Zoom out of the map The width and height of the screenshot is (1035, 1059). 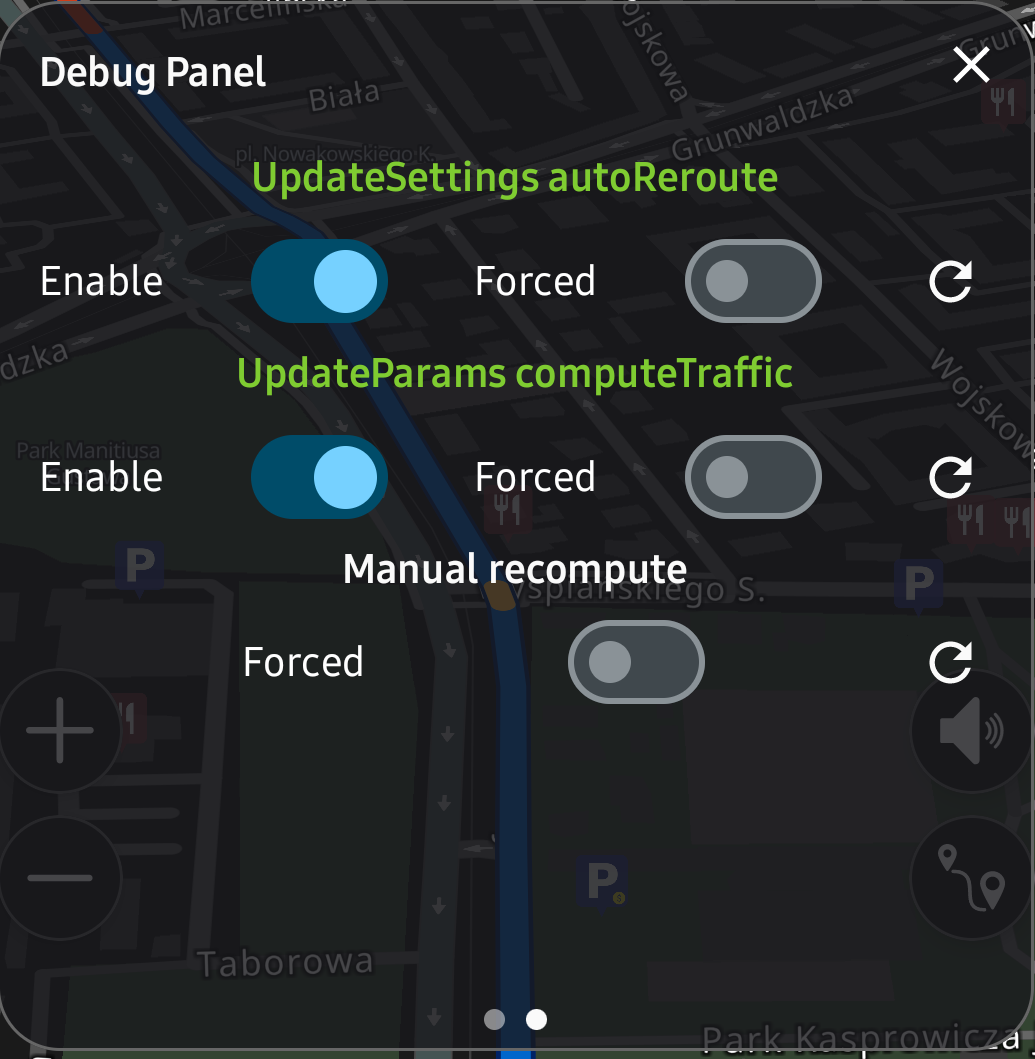(61, 877)
